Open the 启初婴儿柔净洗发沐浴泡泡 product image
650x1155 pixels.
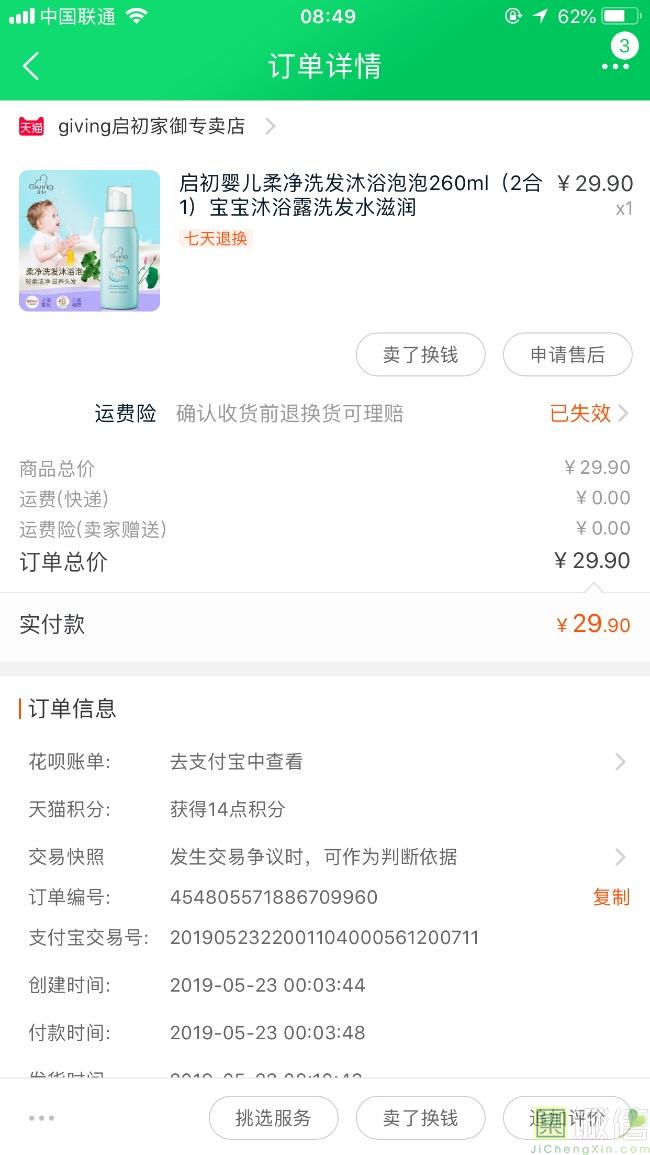[x=89, y=241]
